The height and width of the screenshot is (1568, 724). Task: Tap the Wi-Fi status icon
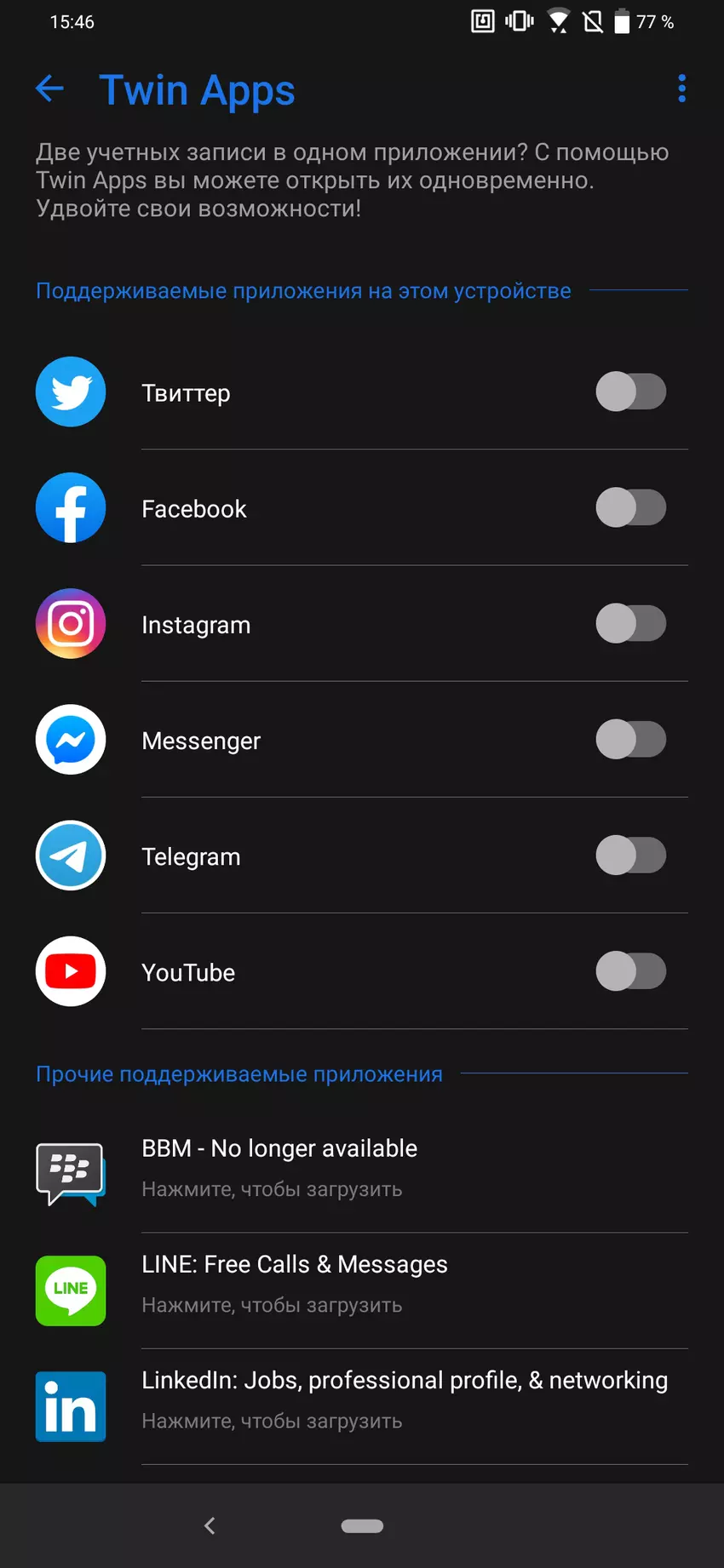pyautogui.click(x=559, y=21)
